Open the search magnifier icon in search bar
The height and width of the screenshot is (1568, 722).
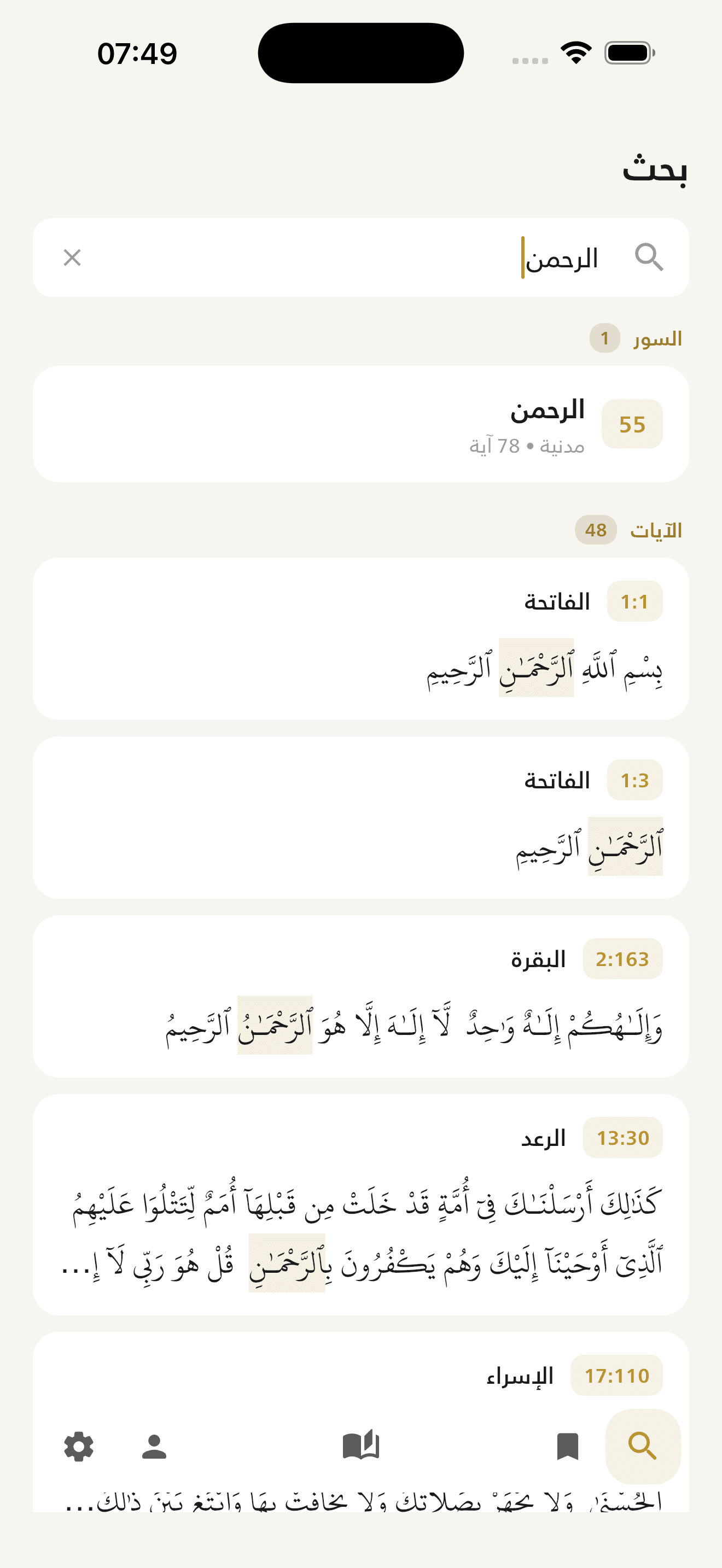650,257
